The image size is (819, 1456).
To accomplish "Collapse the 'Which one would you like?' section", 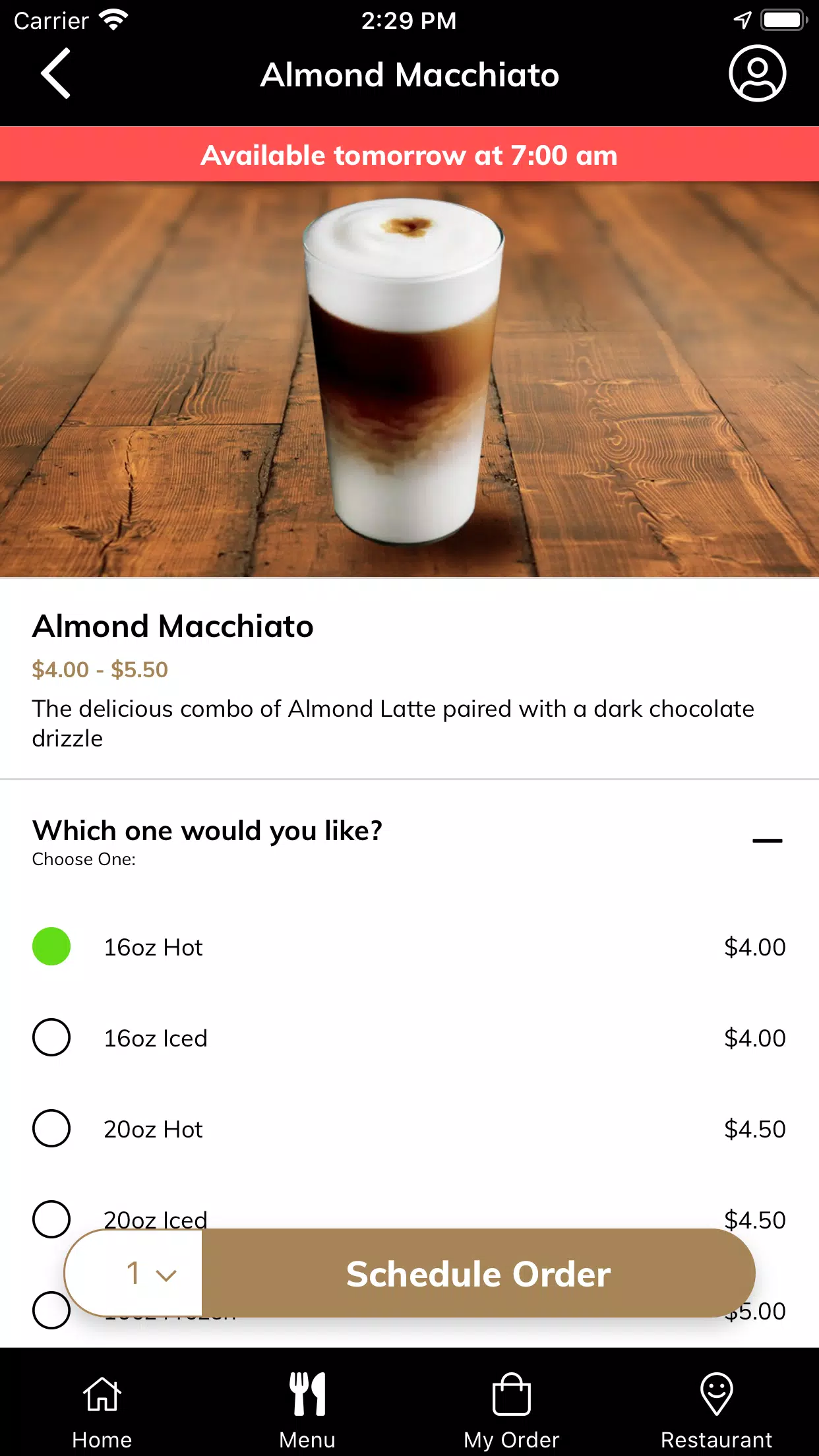I will [x=767, y=840].
